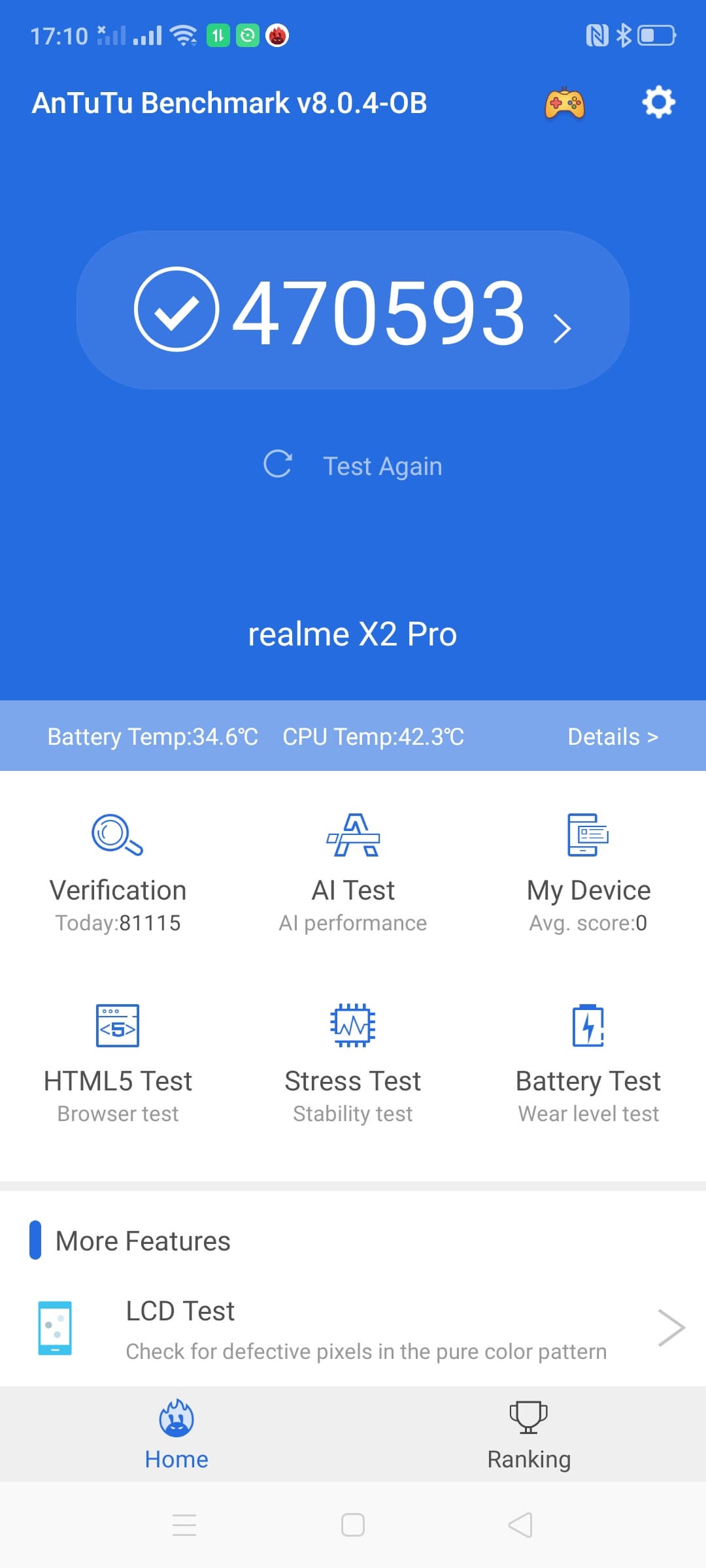Viewport: 706px width, 1568px height.
Task: Open the Battery Test
Action: click(588, 1062)
